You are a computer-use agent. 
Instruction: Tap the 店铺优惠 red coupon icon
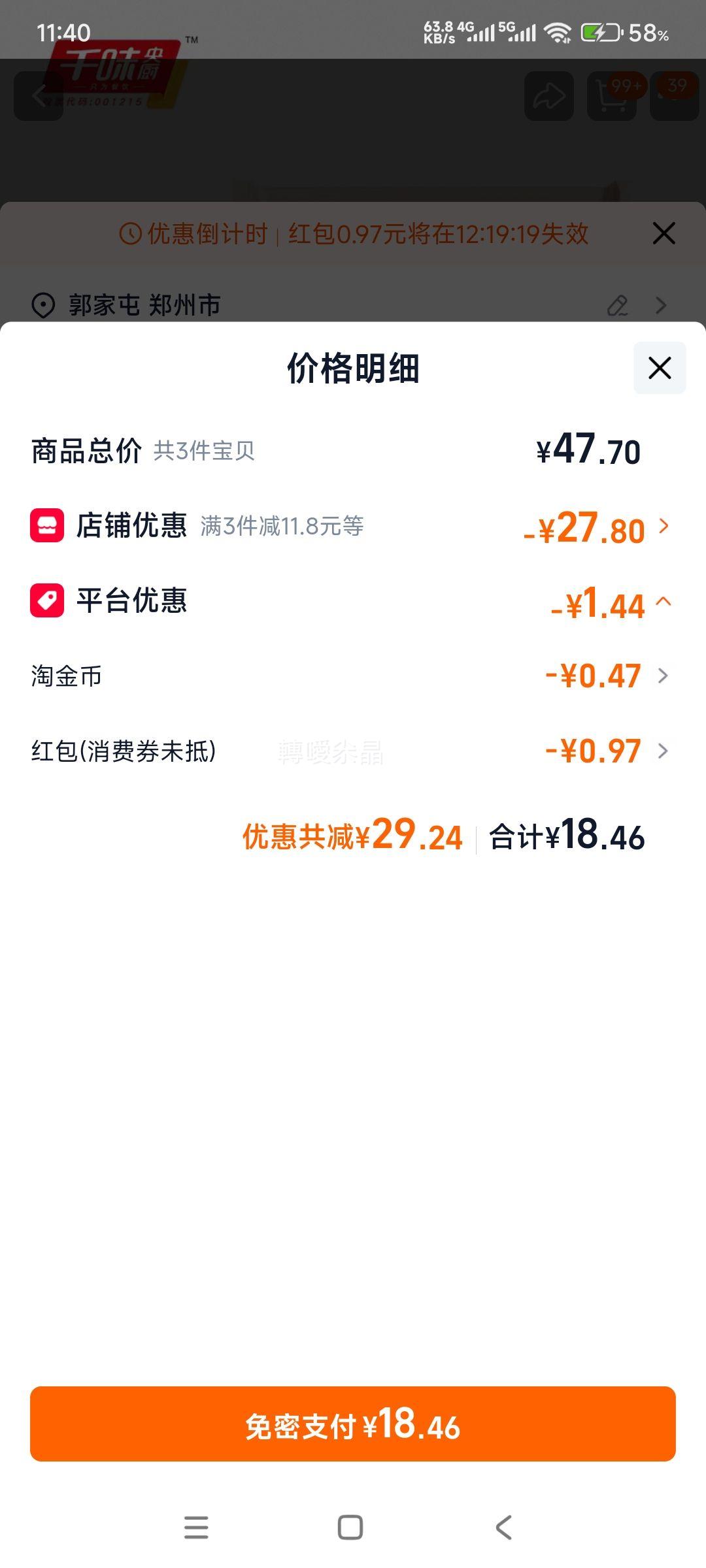coord(47,526)
